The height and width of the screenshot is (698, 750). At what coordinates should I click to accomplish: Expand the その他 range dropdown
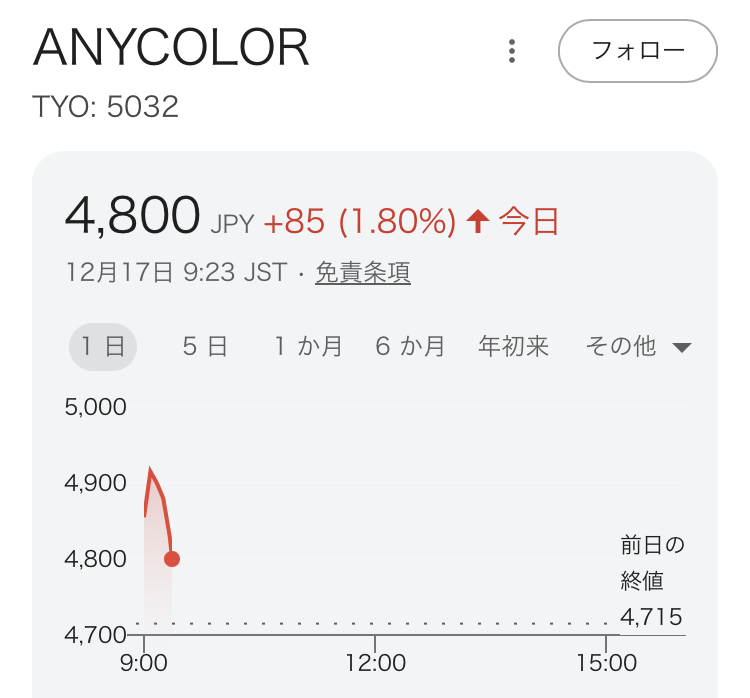pos(638,347)
